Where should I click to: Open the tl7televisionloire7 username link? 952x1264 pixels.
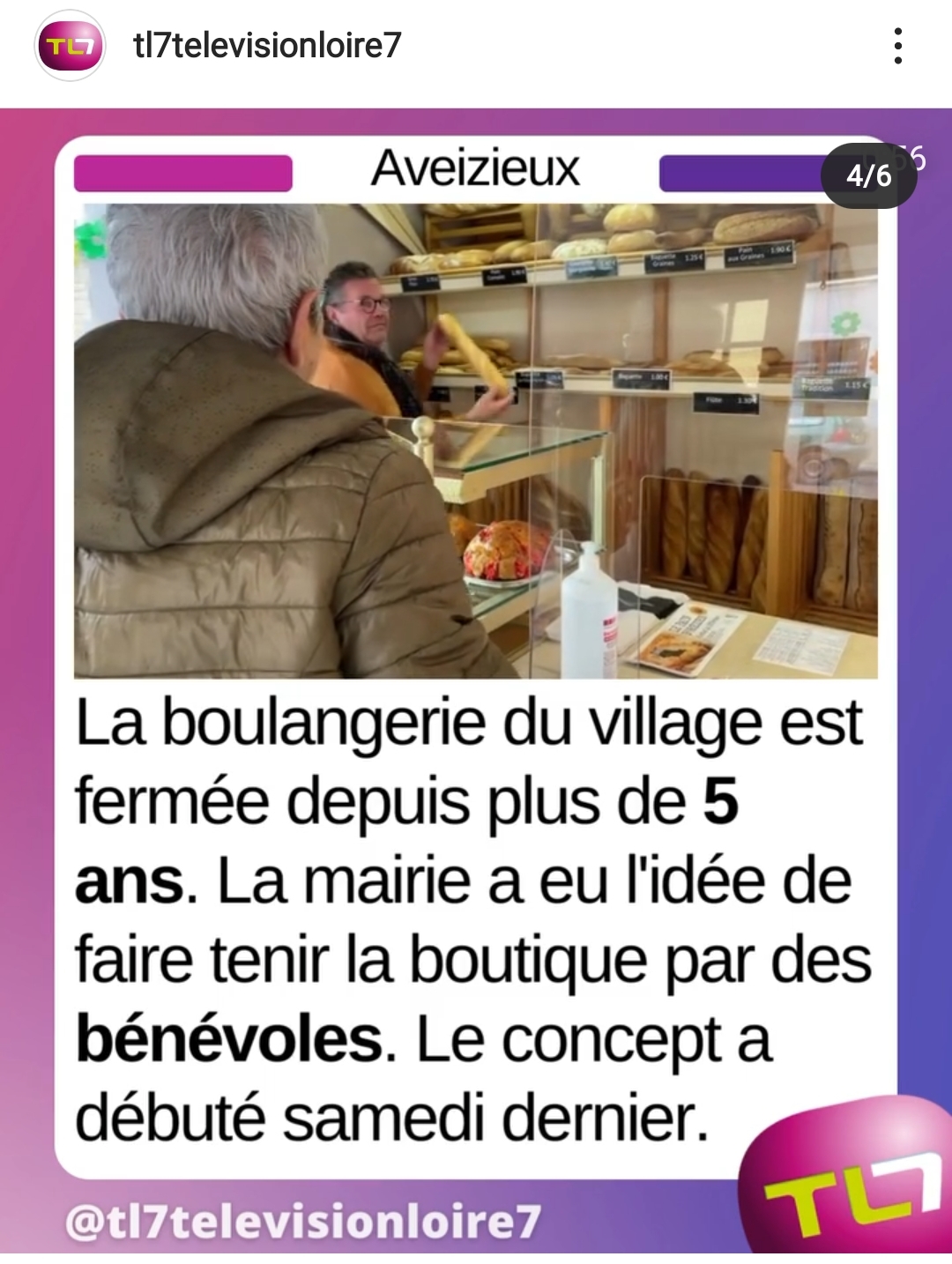pyautogui.click(x=267, y=45)
